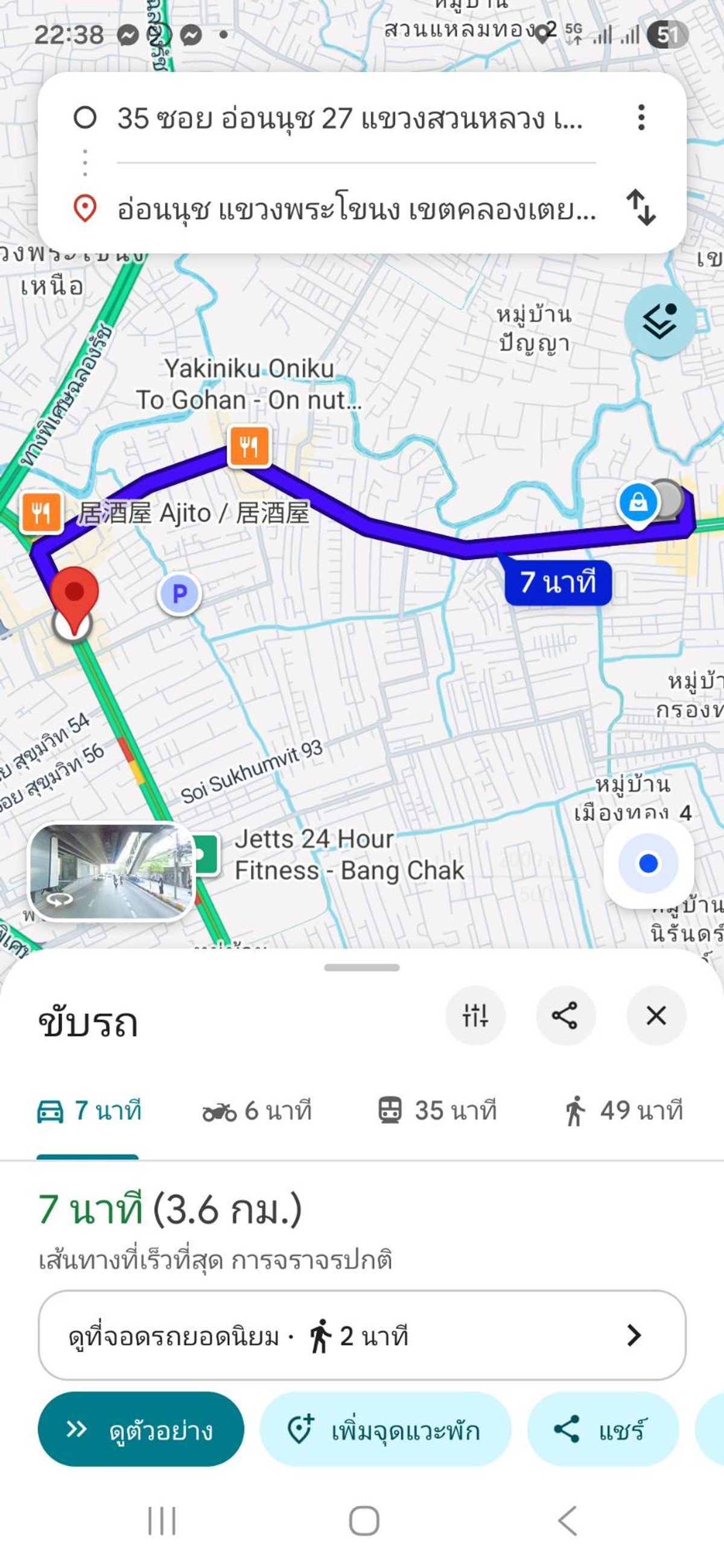Open the overflow menu in the route card

point(641,118)
